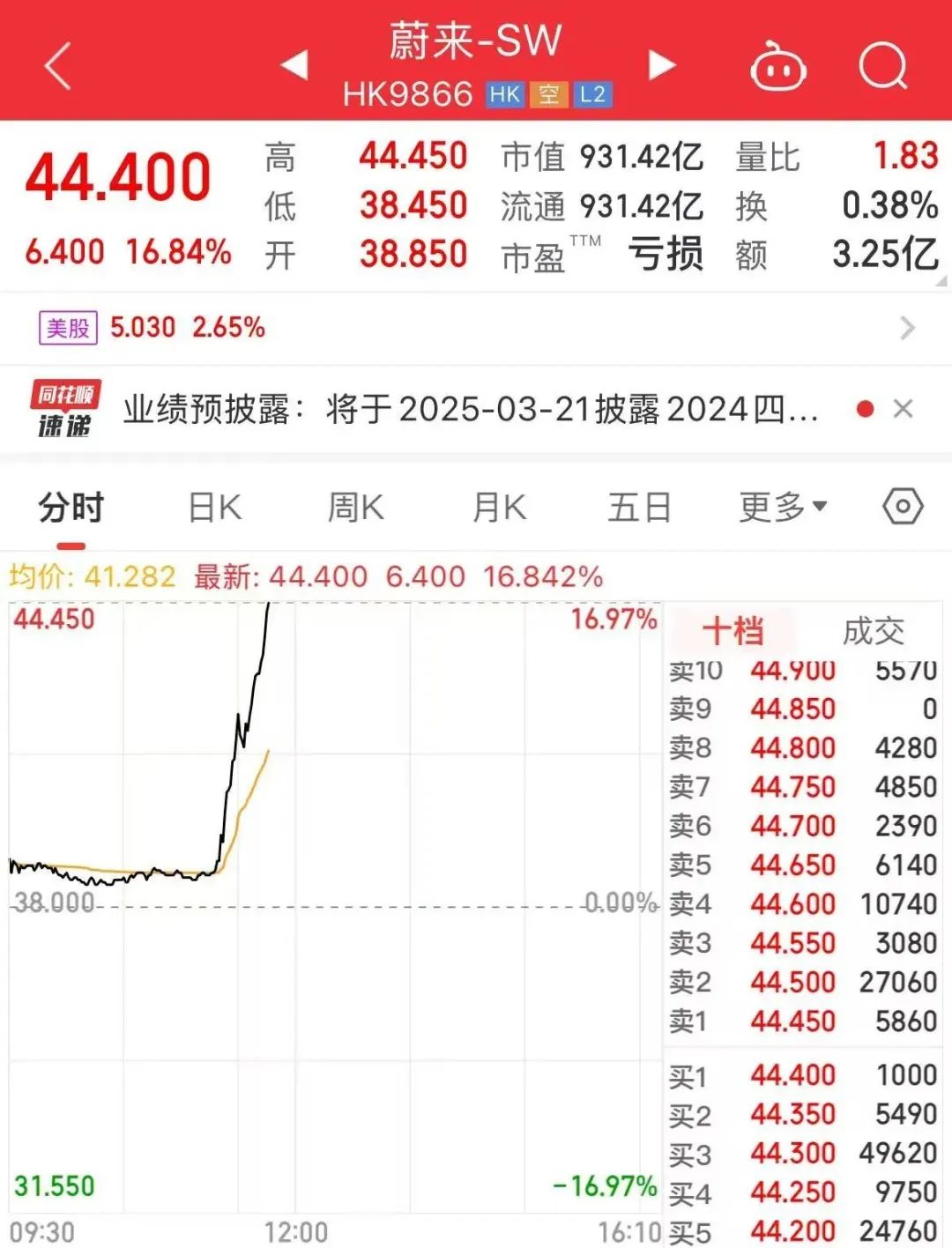
Task: Open the 业绩预披露 news item
Action: click(471, 410)
